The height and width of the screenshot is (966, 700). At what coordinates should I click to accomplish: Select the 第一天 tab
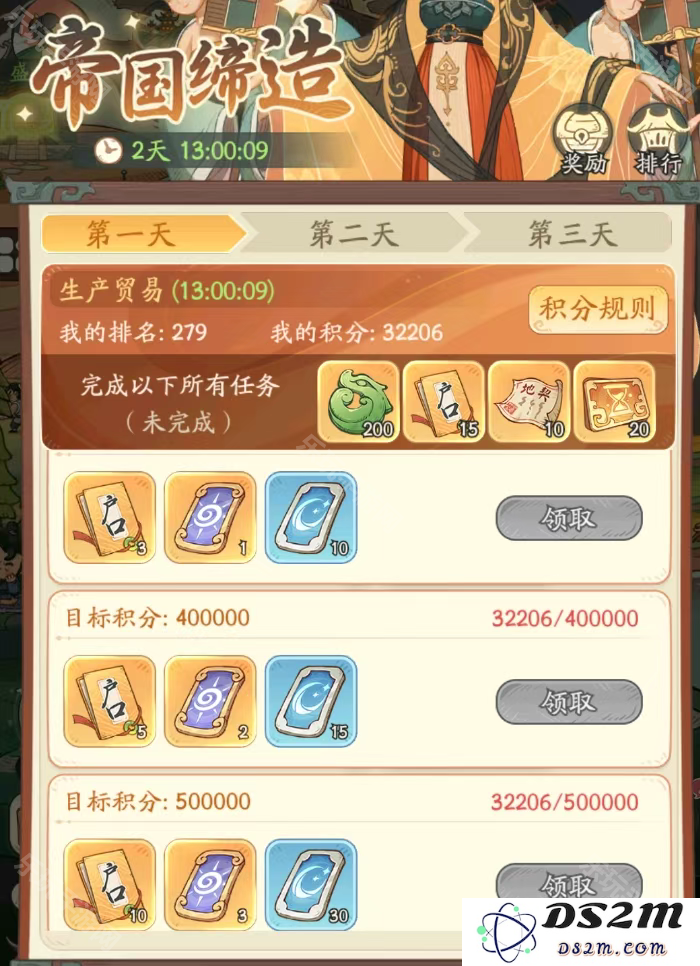131,235
